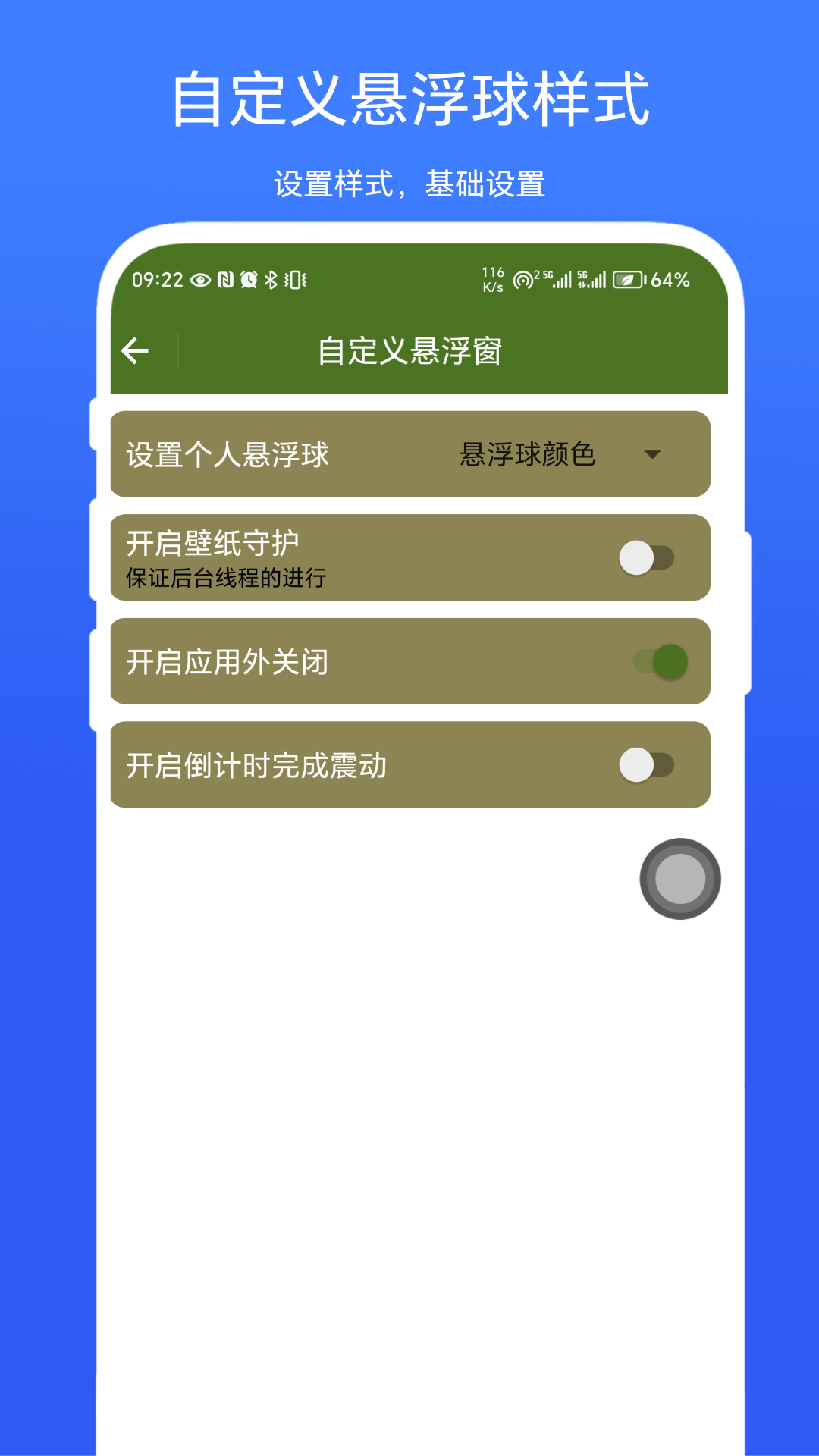Tap the vibration mode icon in status bar
The height and width of the screenshot is (1456, 819).
[294, 281]
